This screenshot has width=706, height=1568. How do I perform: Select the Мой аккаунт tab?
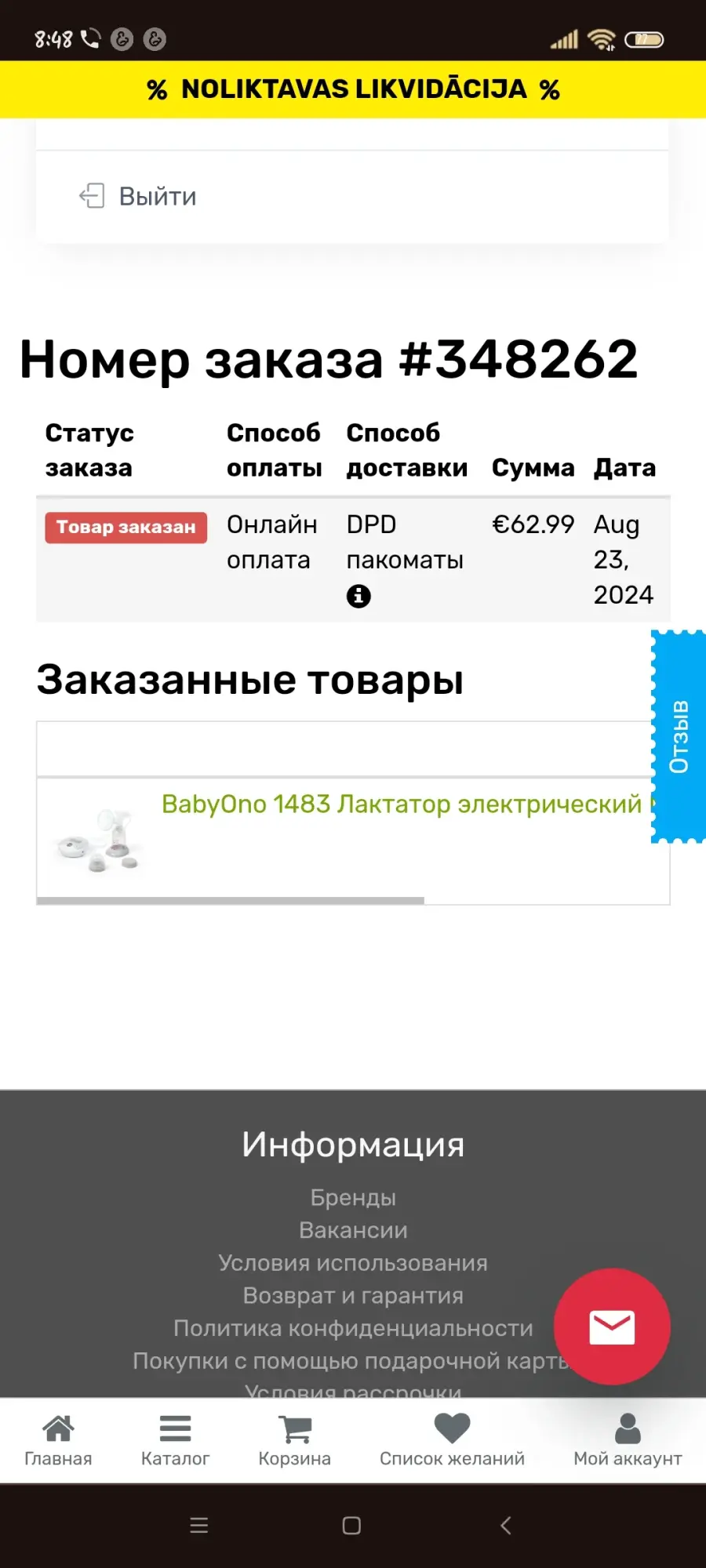click(628, 1441)
